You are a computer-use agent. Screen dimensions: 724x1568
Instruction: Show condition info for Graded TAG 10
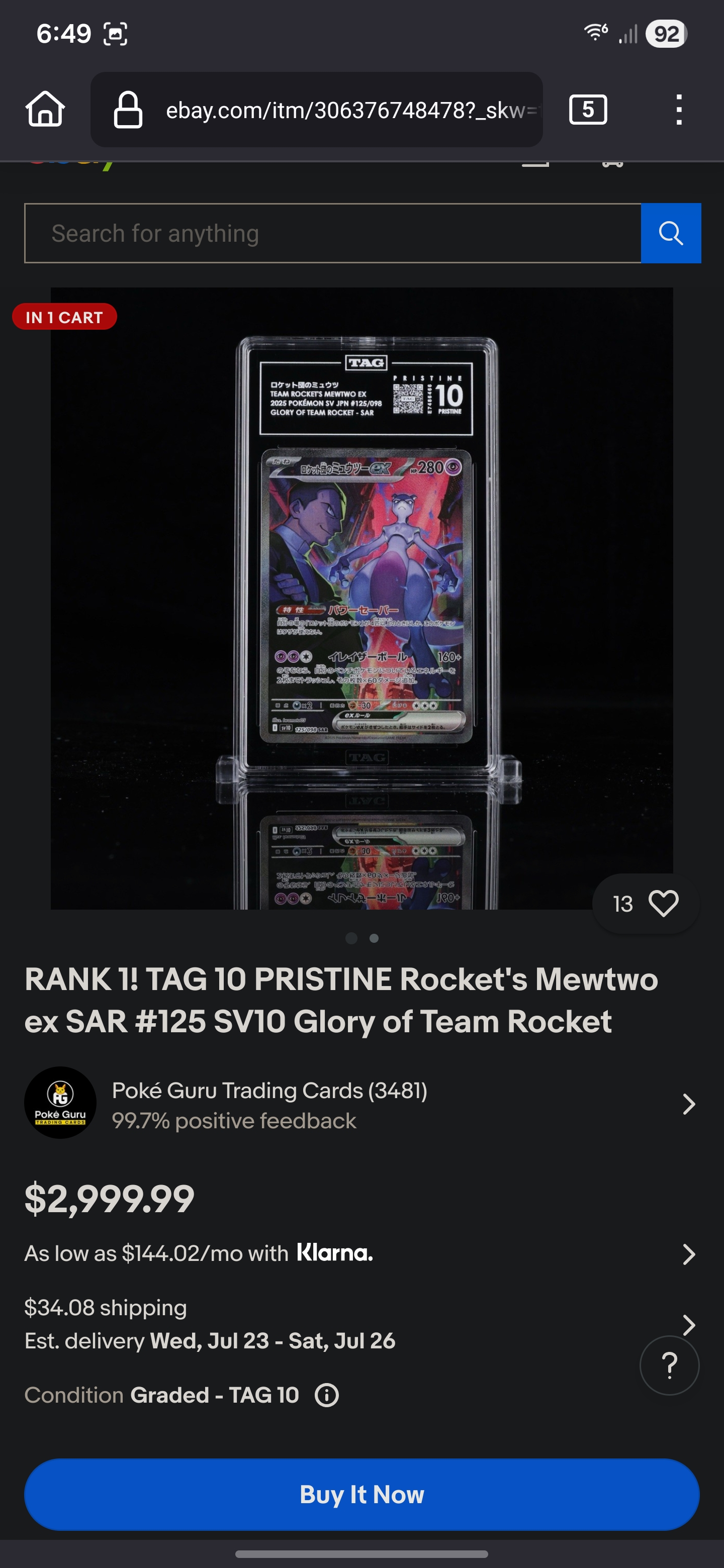(326, 1395)
